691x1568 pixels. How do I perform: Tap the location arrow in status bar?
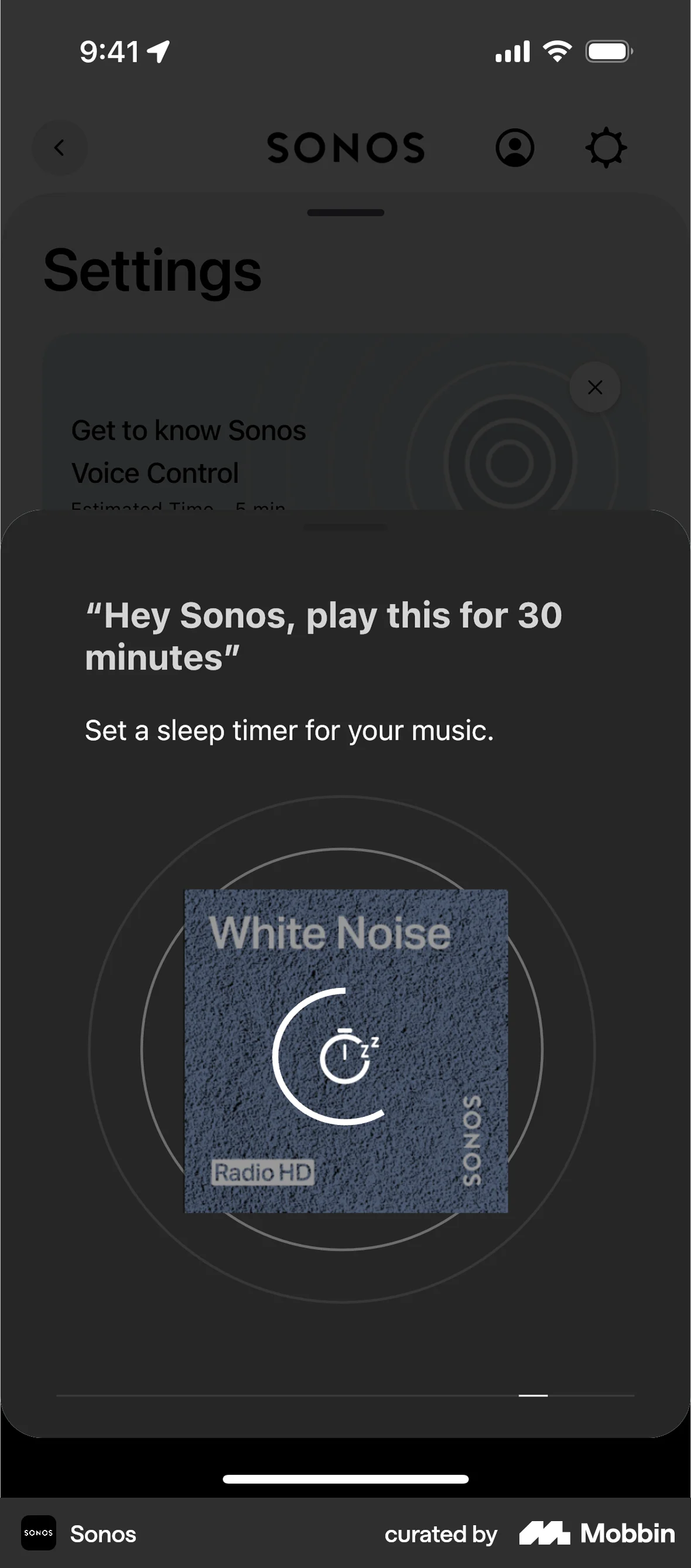(159, 52)
